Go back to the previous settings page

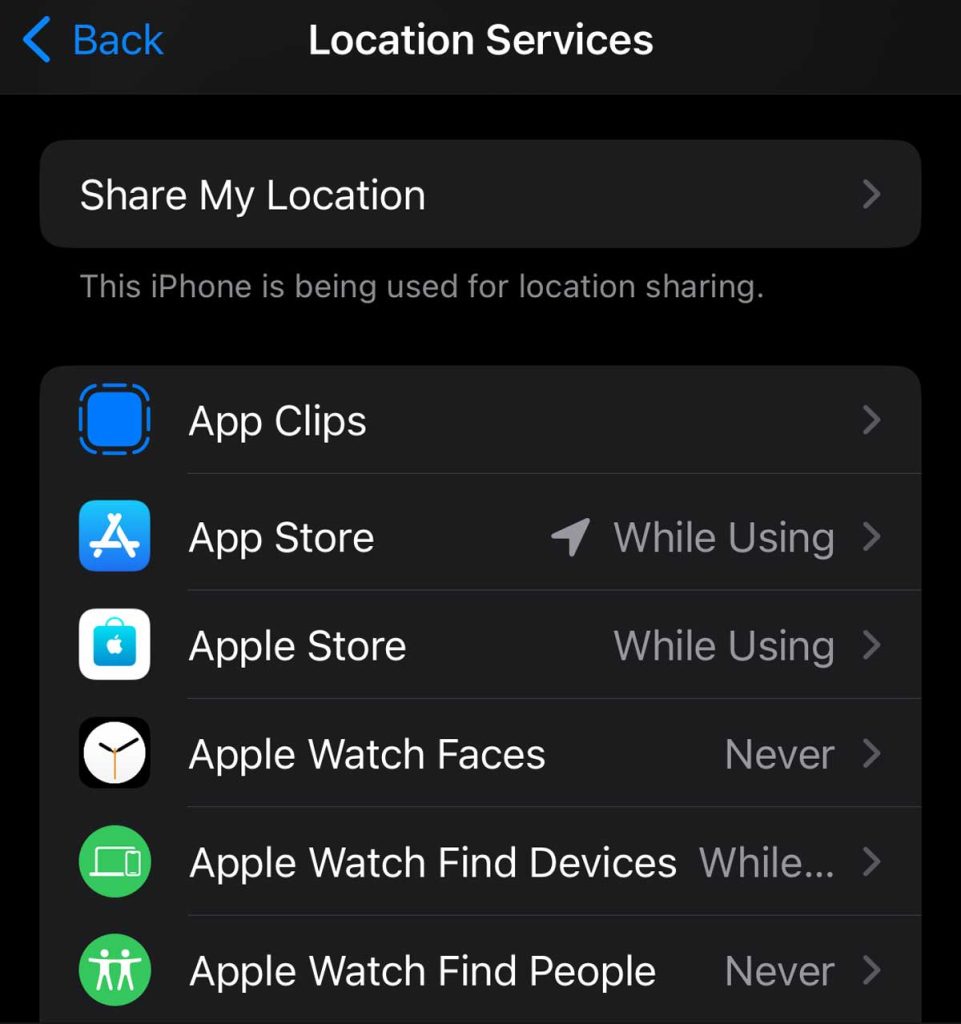coord(93,42)
